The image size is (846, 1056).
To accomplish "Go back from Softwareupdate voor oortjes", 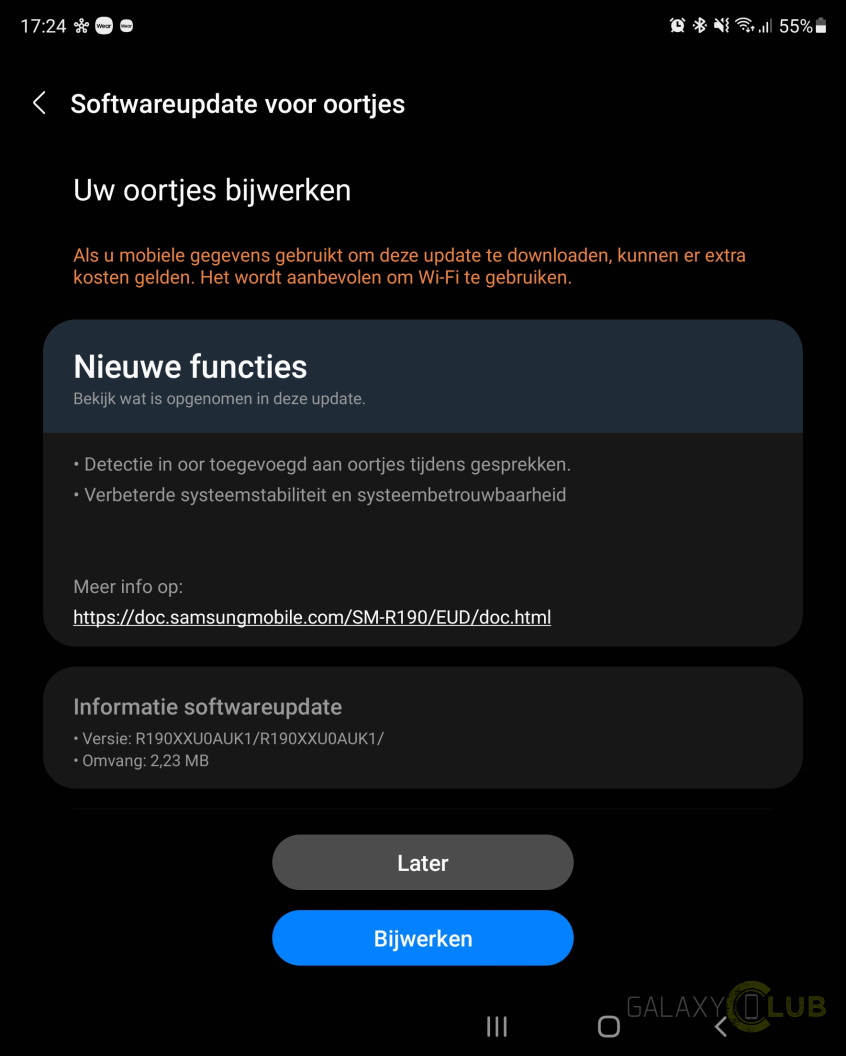I will [x=40, y=103].
